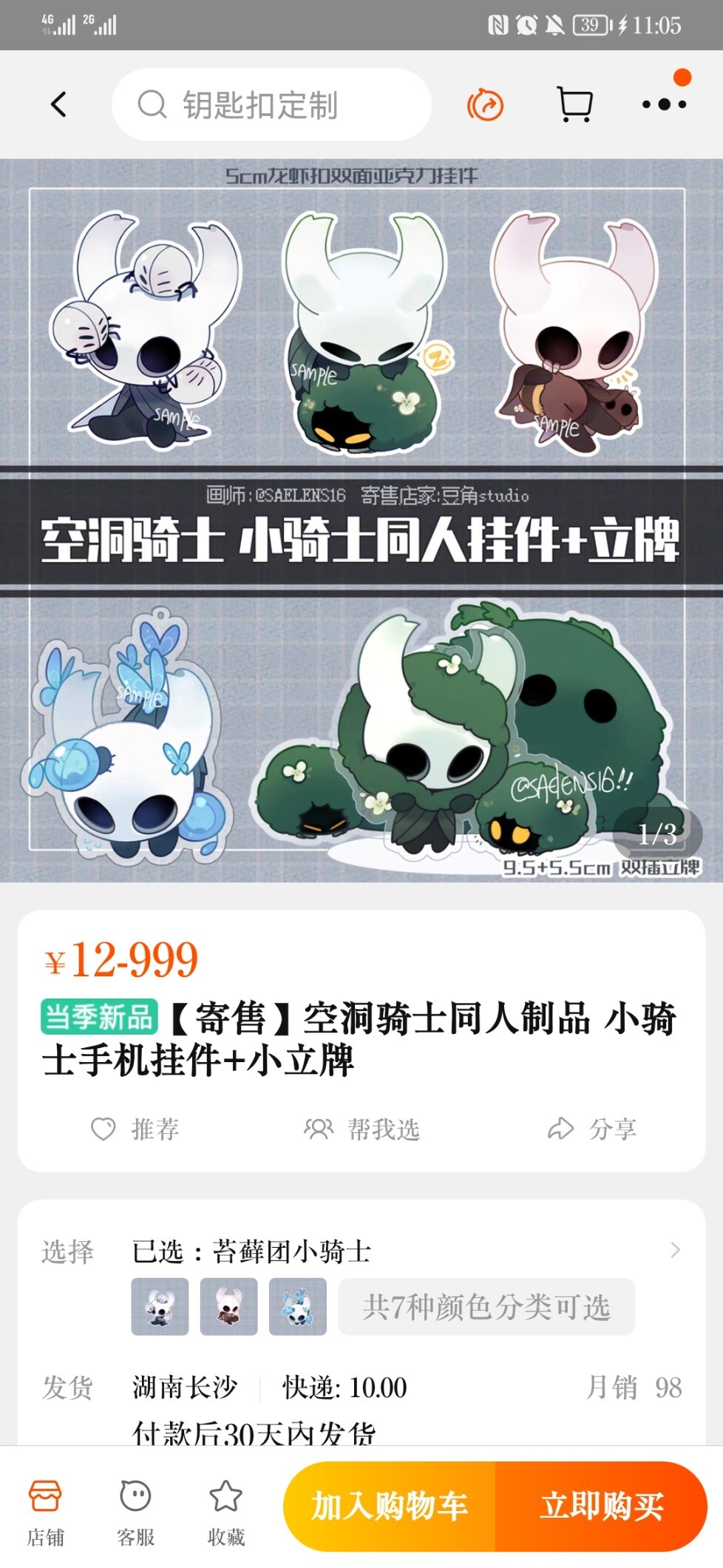Screen dimensions: 723x1568
Task: Open 帮我选 to get help choosing
Action: click(361, 1129)
